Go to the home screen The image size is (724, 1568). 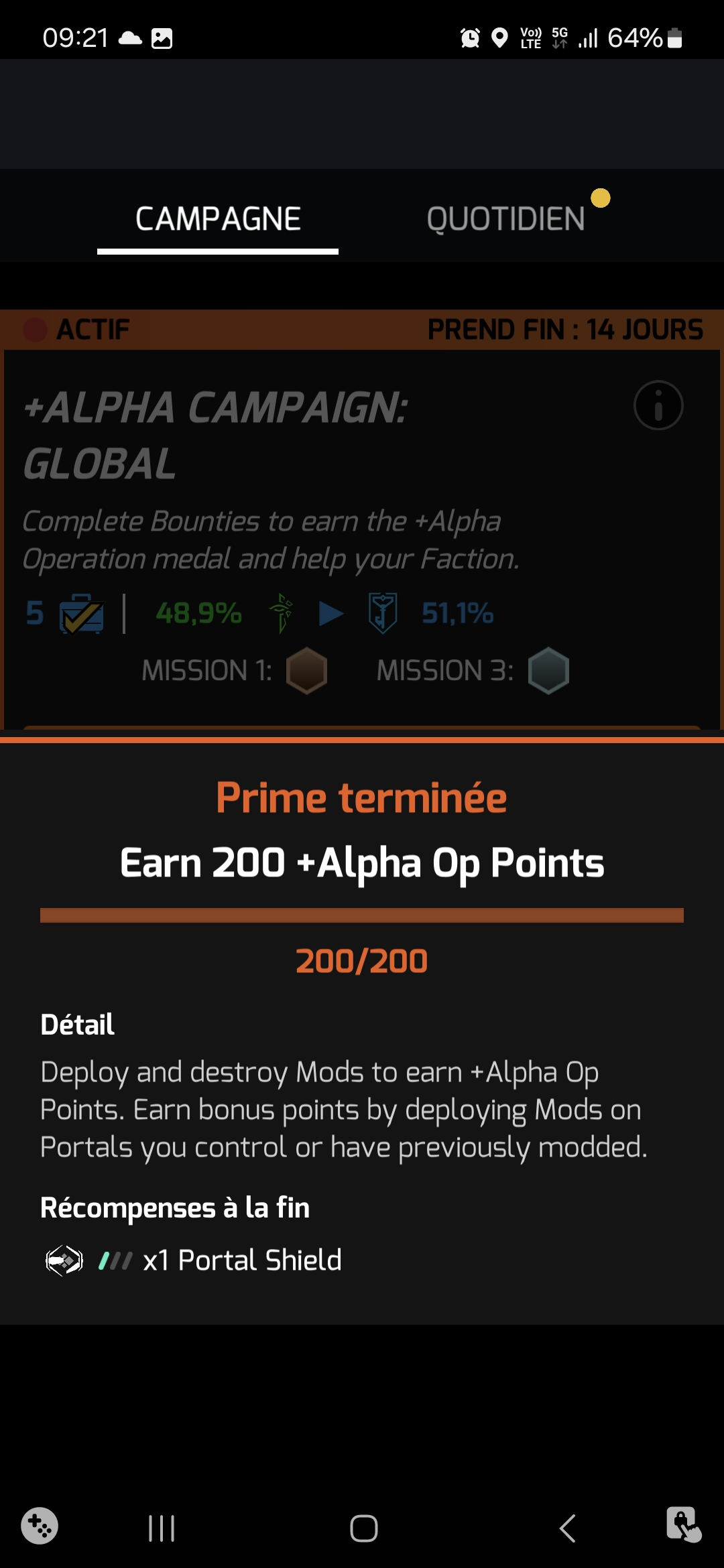click(x=363, y=1528)
